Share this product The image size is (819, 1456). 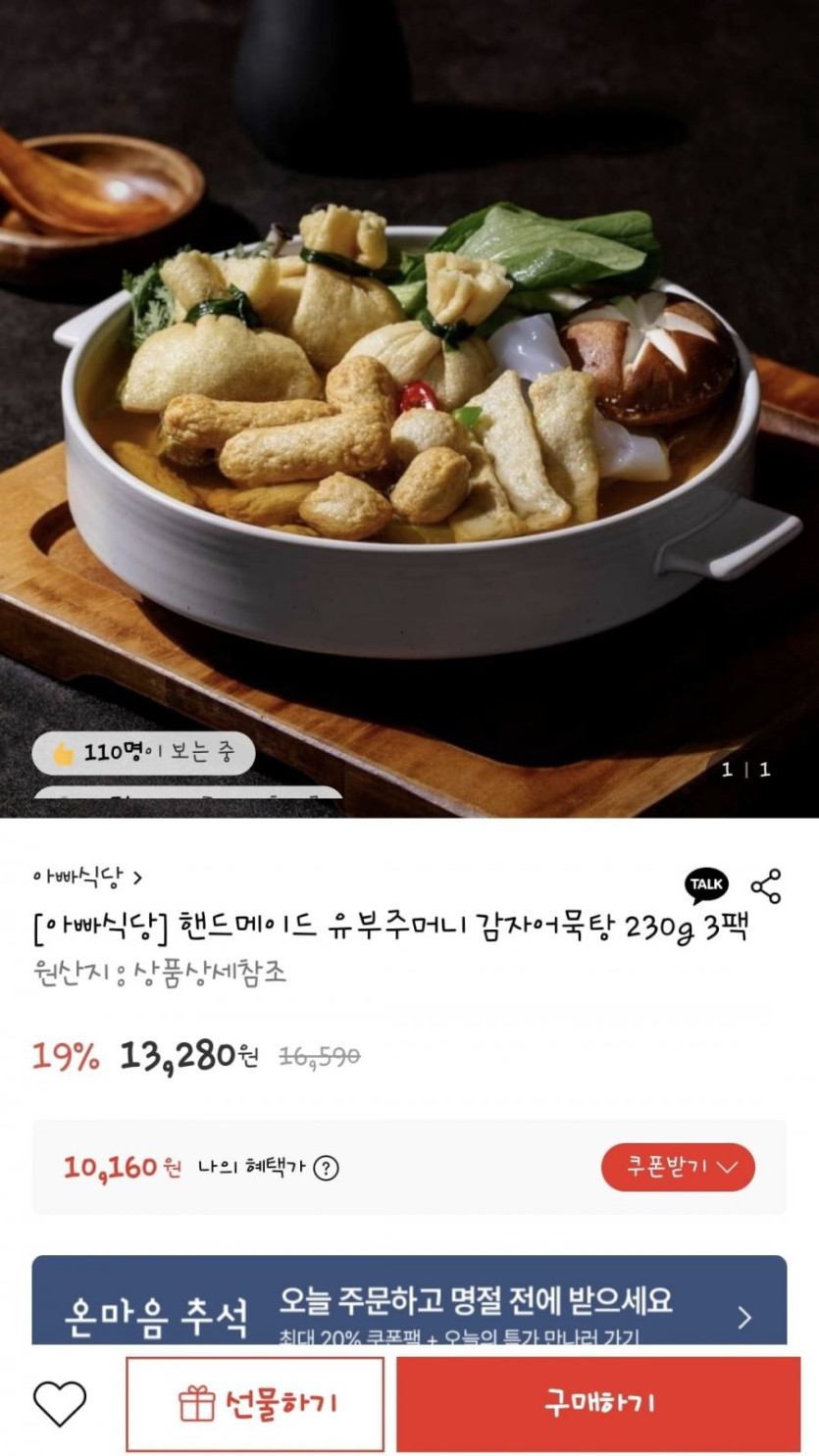pos(766,885)
